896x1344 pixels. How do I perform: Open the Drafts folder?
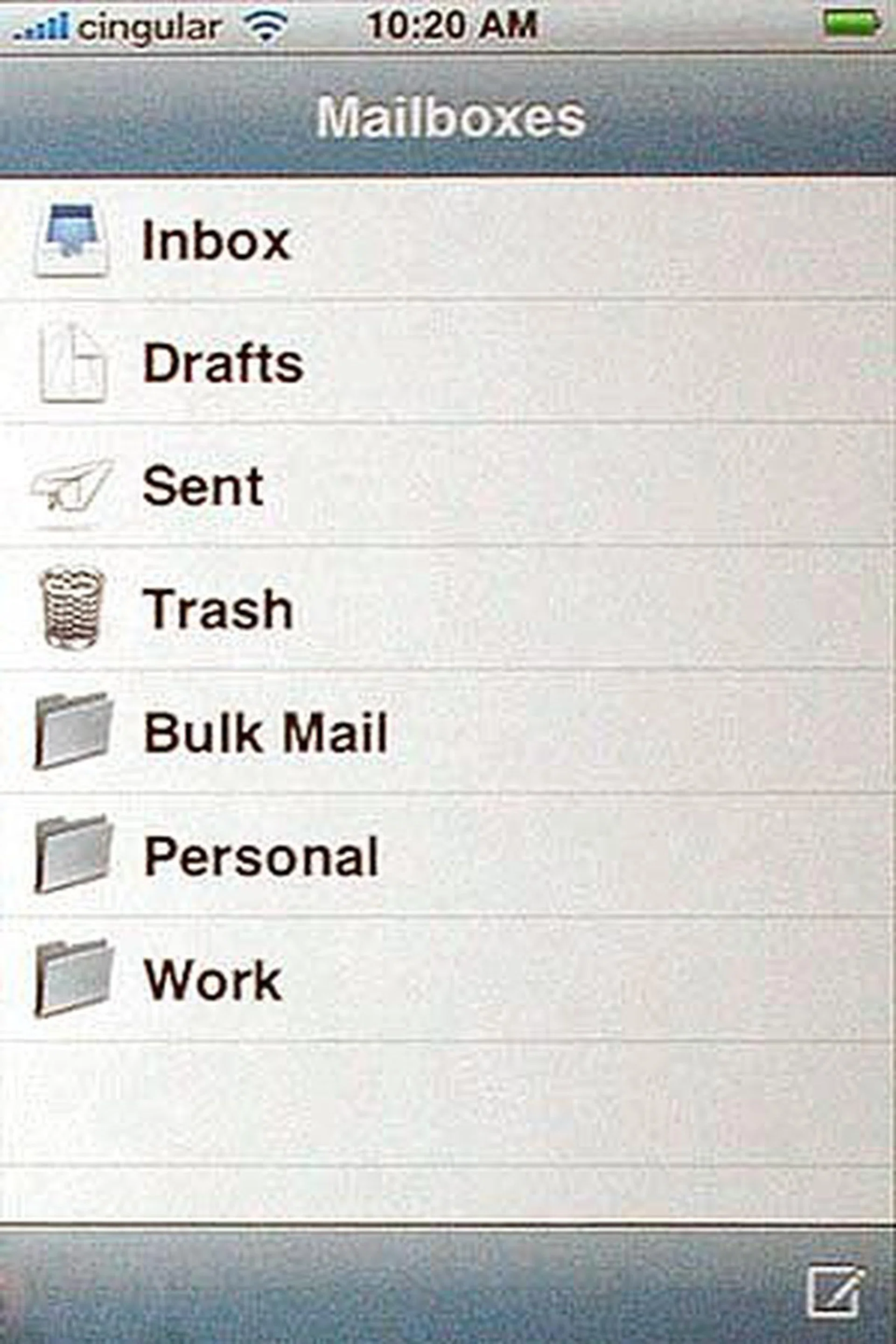[223, 364]
